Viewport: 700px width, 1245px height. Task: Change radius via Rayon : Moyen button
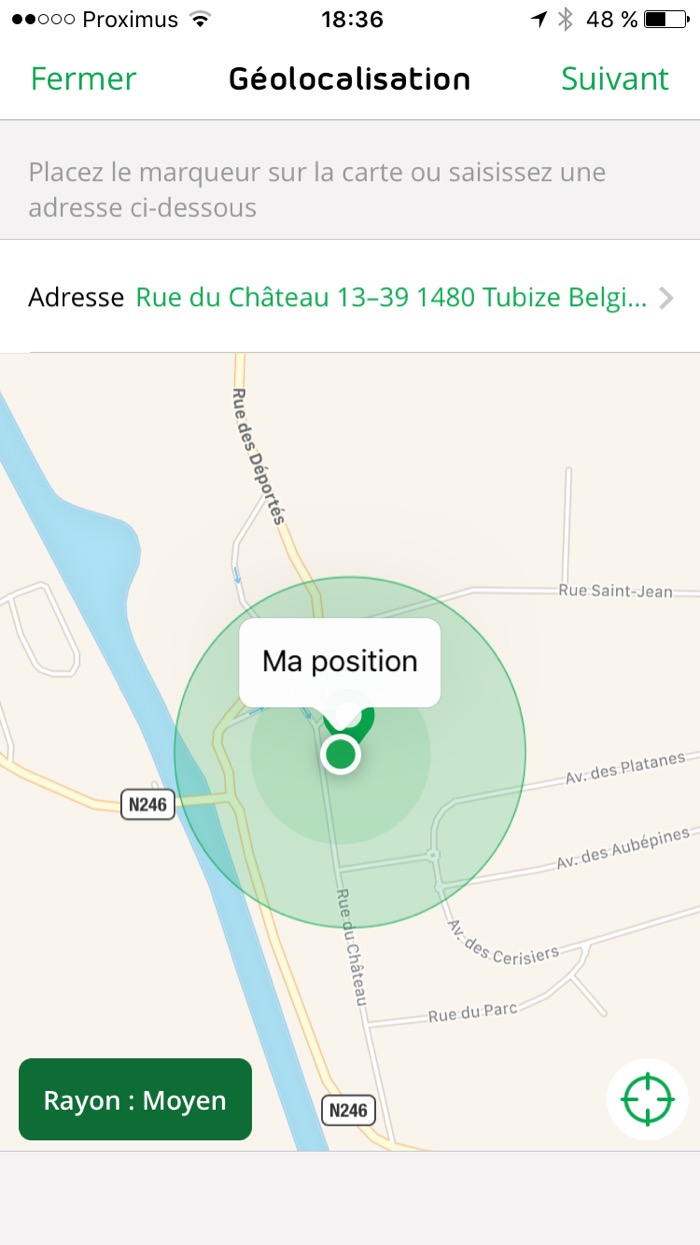coord(135,1100)
